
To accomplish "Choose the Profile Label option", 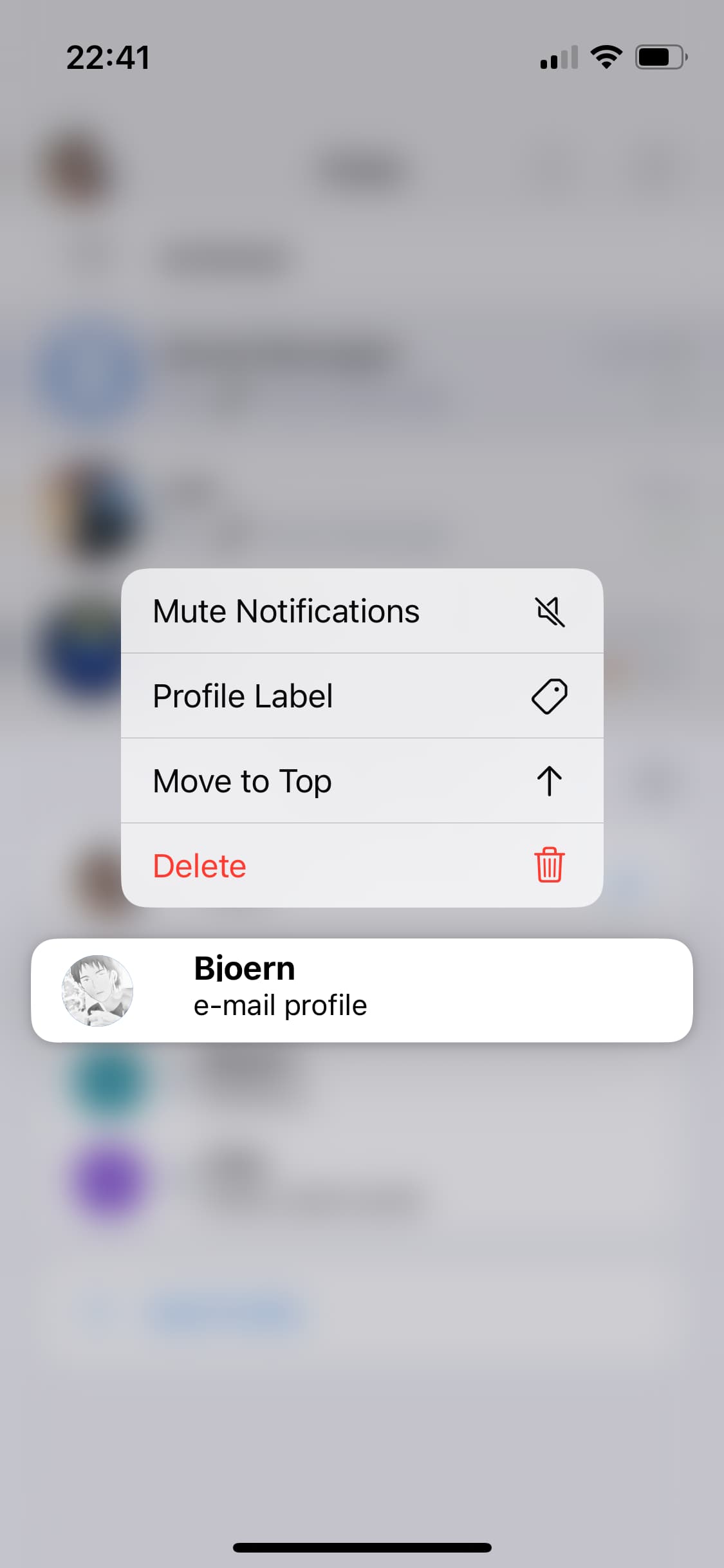I will tap(361, 696).
